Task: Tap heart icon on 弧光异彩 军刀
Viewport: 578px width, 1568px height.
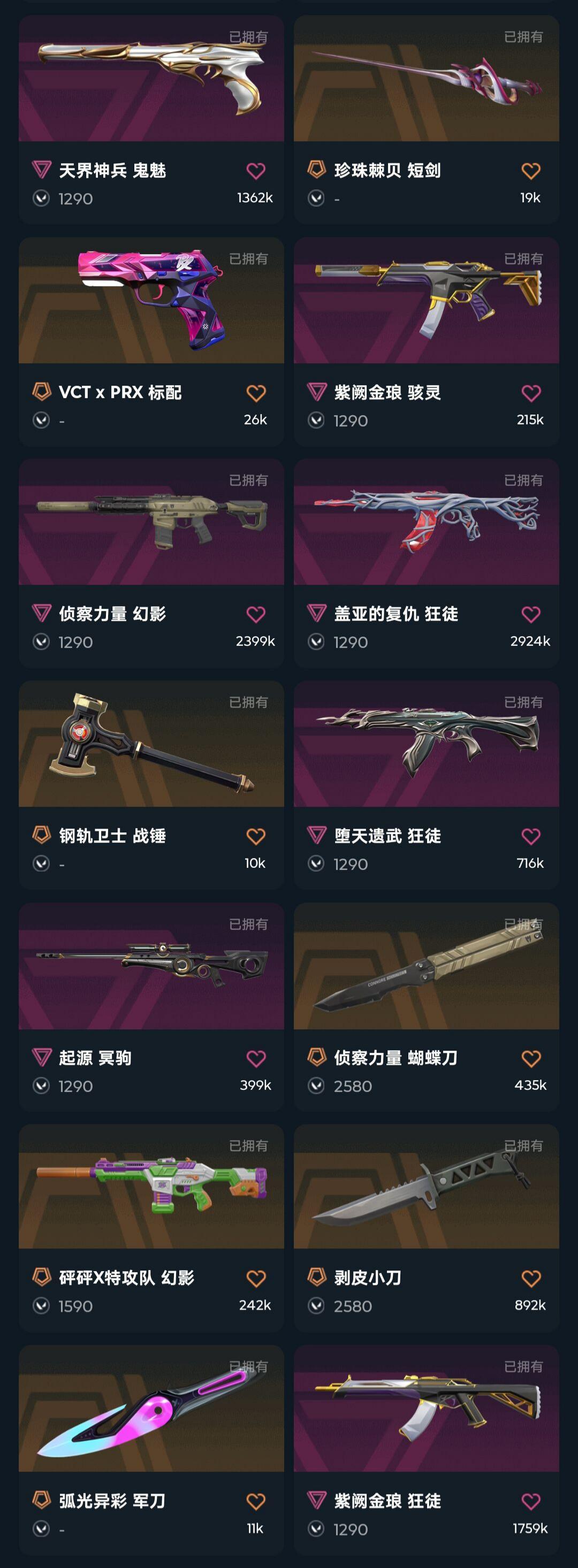Action: tap(256, 1502)
